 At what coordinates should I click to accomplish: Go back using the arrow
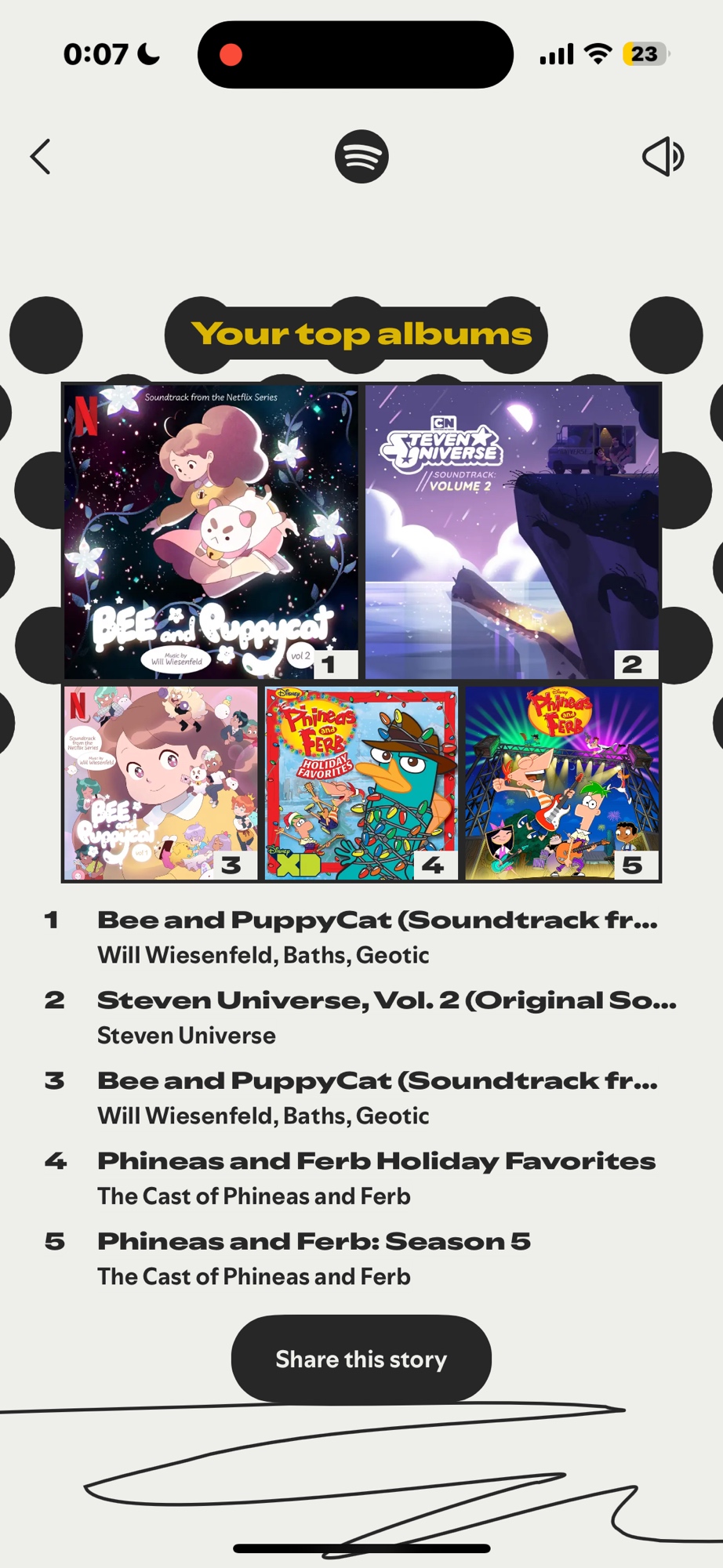tap(41, 157)
